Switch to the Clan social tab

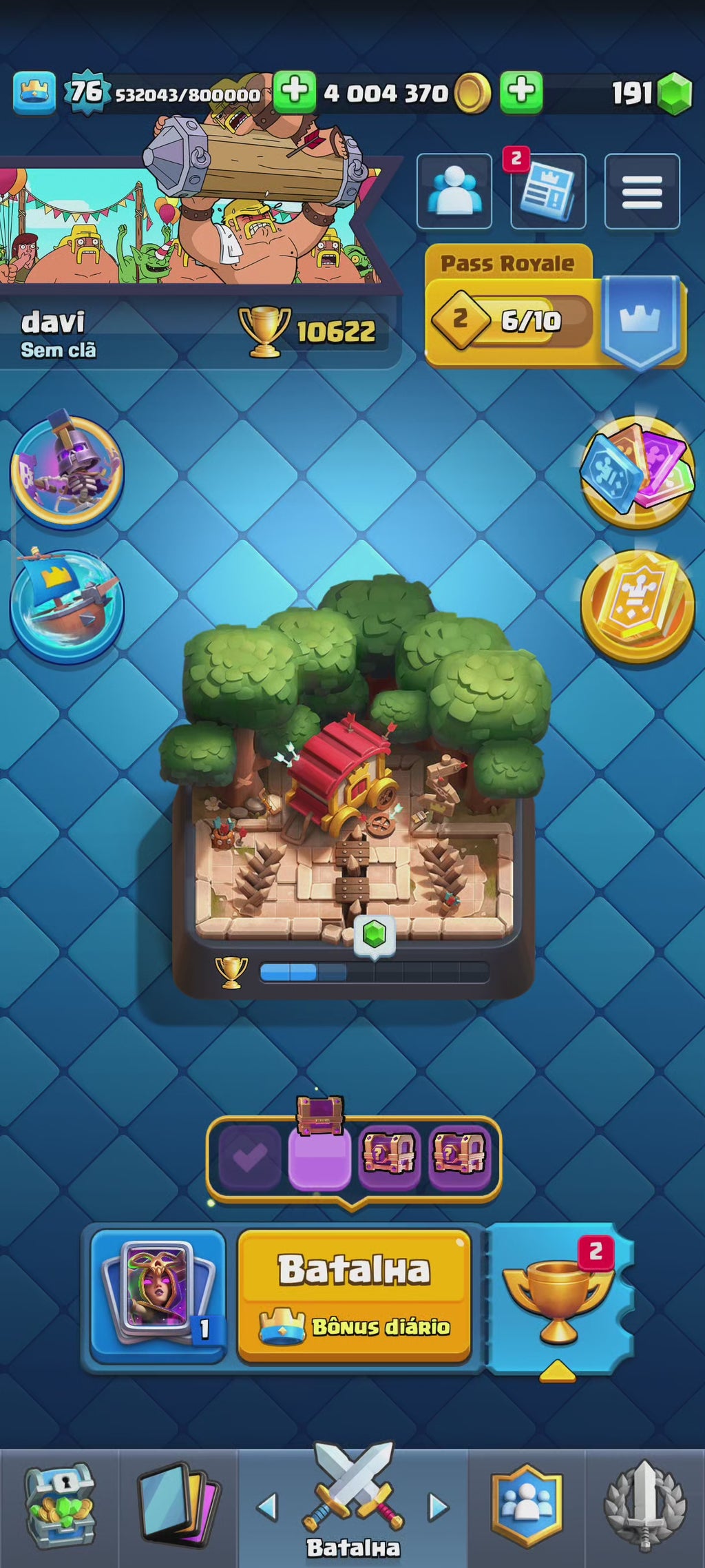click(x=527, y=1507)
